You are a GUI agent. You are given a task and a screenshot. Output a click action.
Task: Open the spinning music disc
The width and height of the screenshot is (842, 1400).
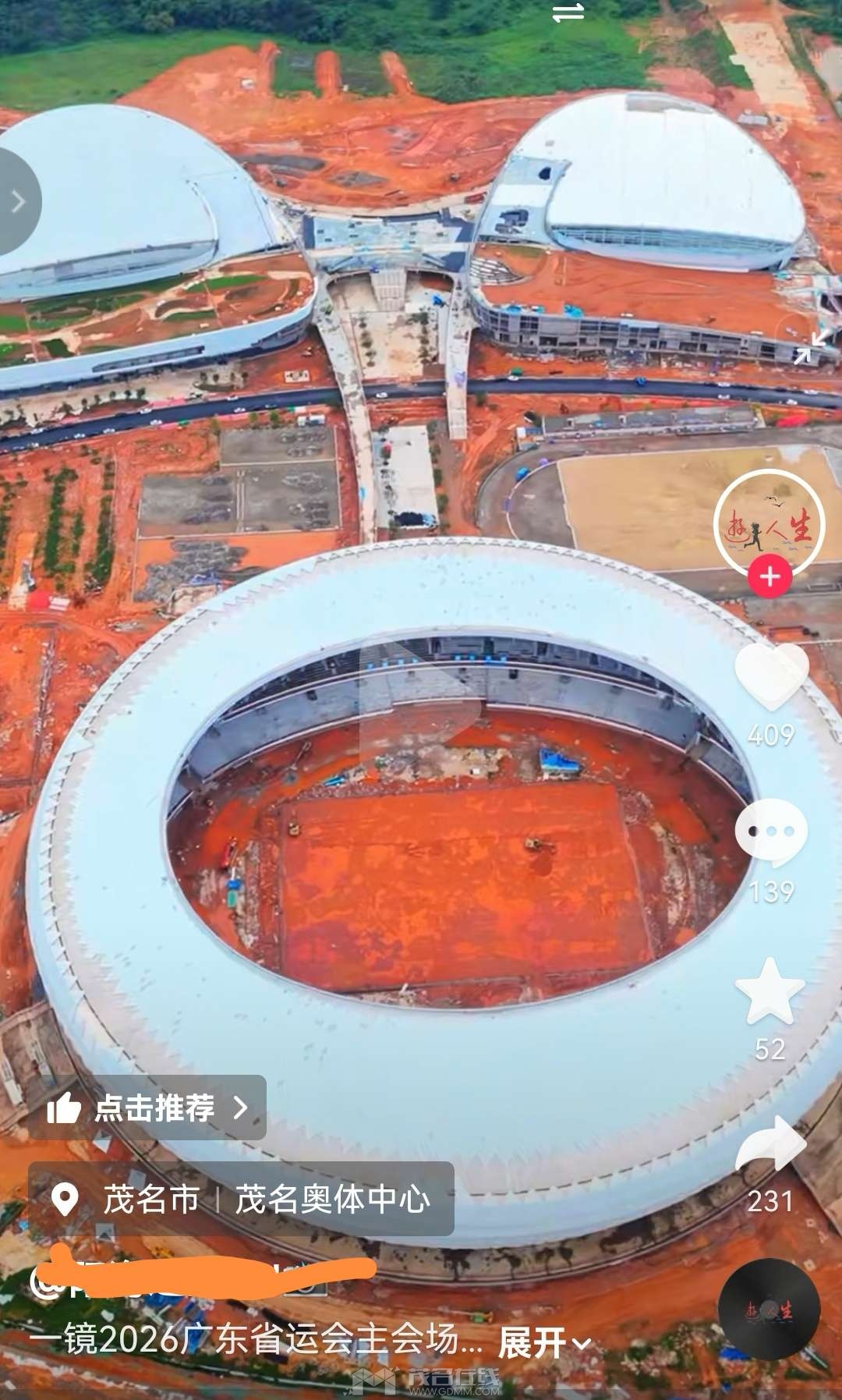768,1309
